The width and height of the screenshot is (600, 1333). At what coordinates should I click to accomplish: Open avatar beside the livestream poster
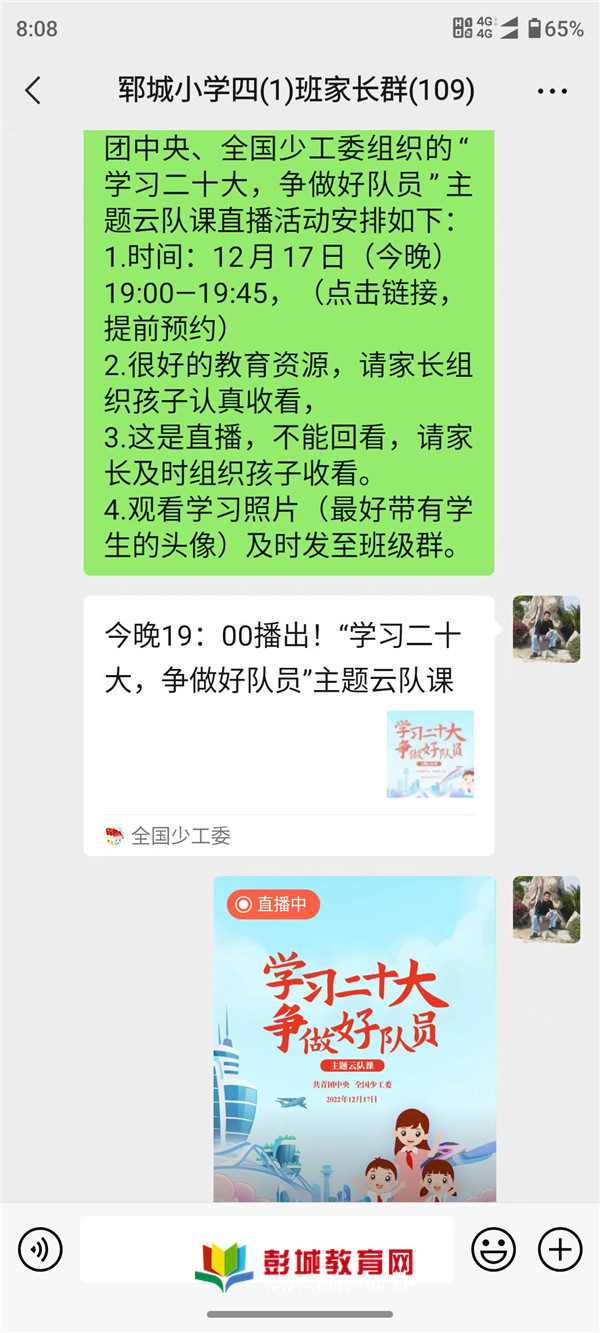(546, 909)
